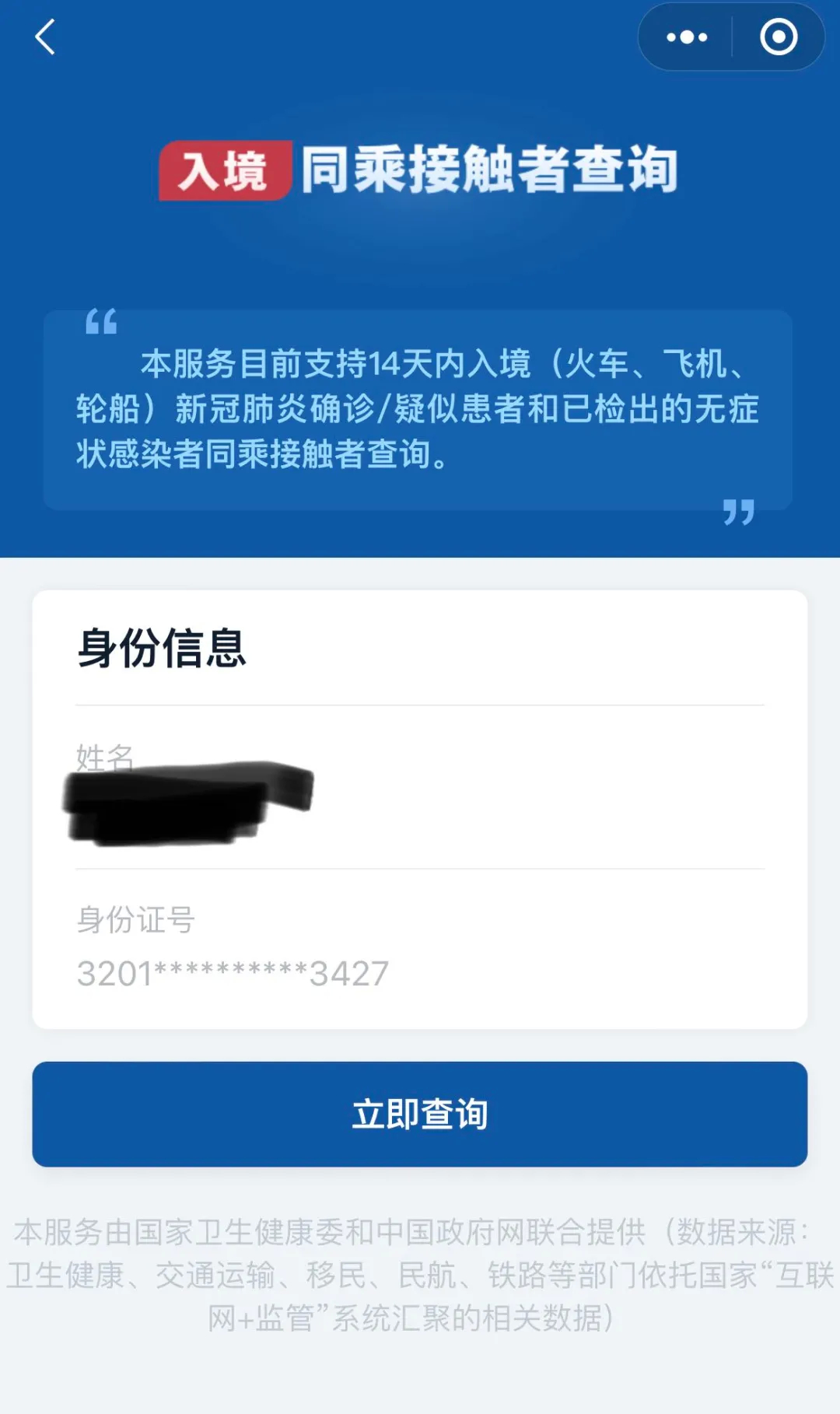Tap the 立即查询 button
Viewport: 840px width, 1414px height.
tap(419, 1114)
